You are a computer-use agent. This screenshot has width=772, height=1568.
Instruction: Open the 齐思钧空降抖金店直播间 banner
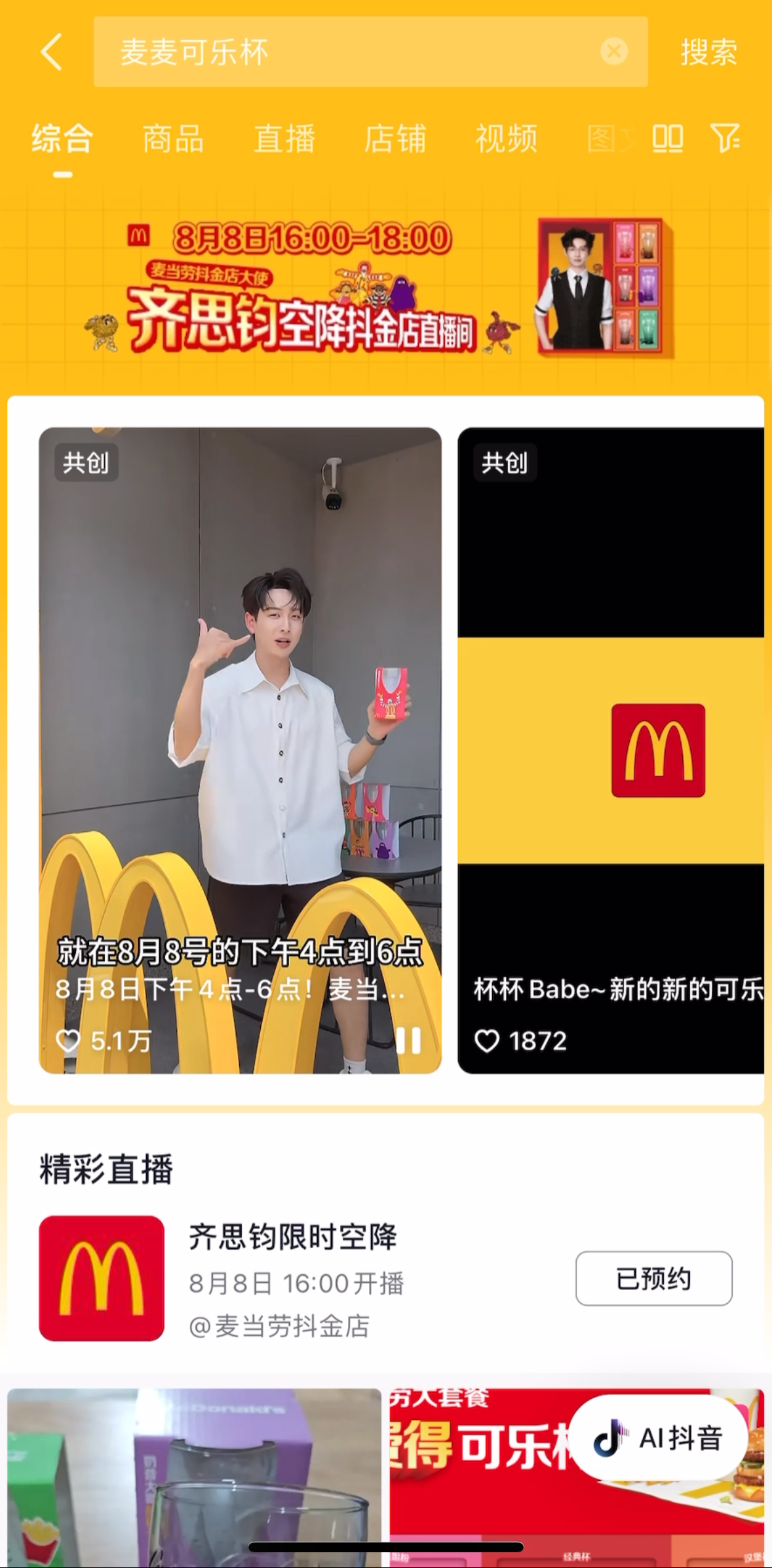click(385, 288)
